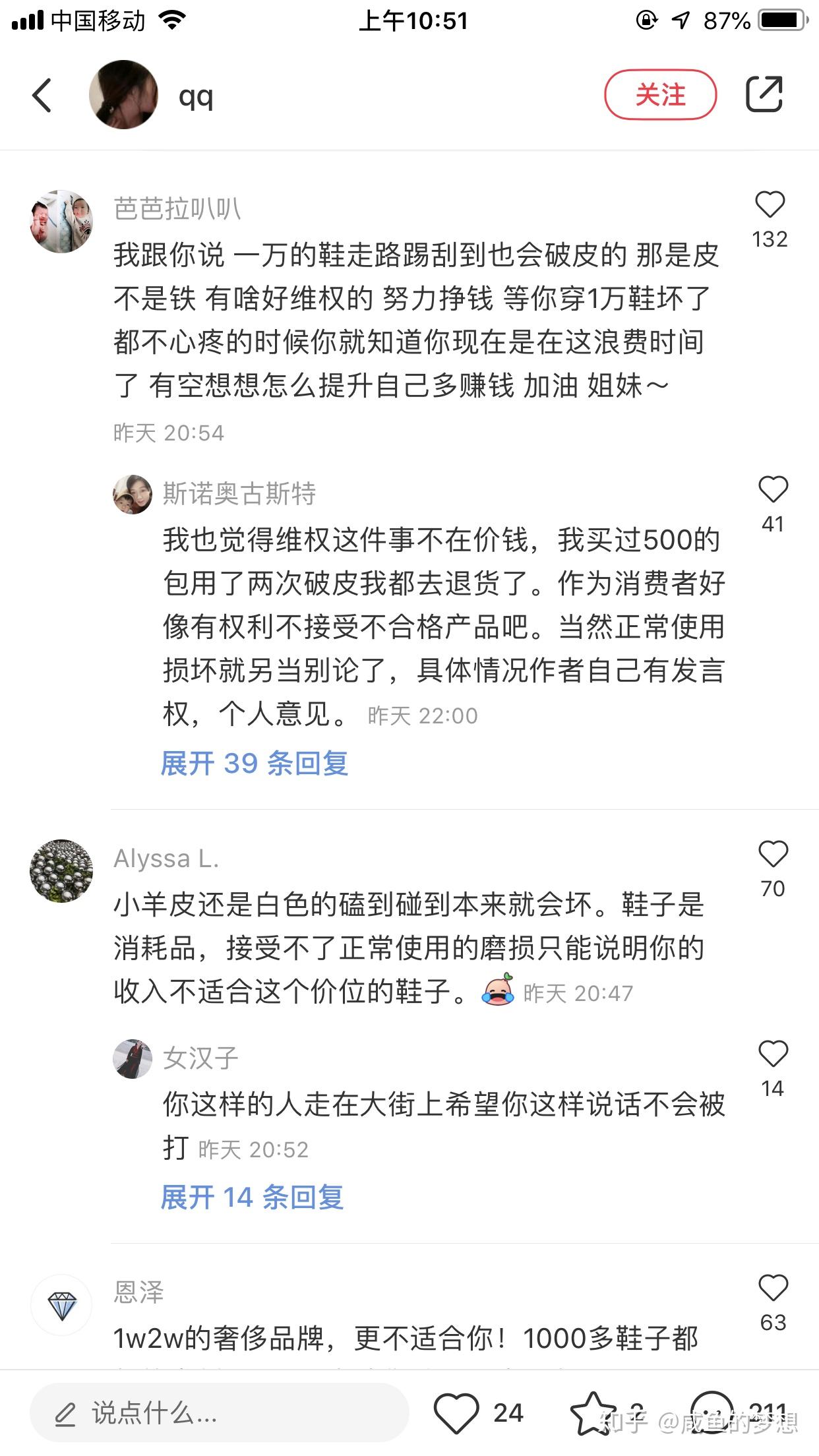Like 女汉子's reply

[773, 1054]
